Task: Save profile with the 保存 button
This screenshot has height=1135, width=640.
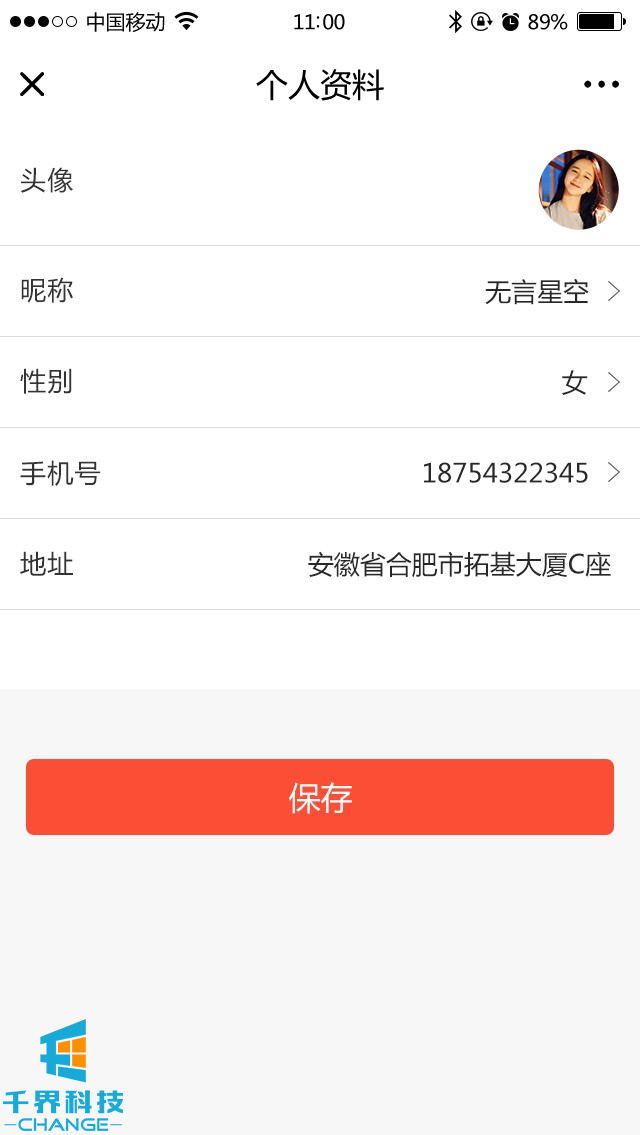Action: coord(320,797)
